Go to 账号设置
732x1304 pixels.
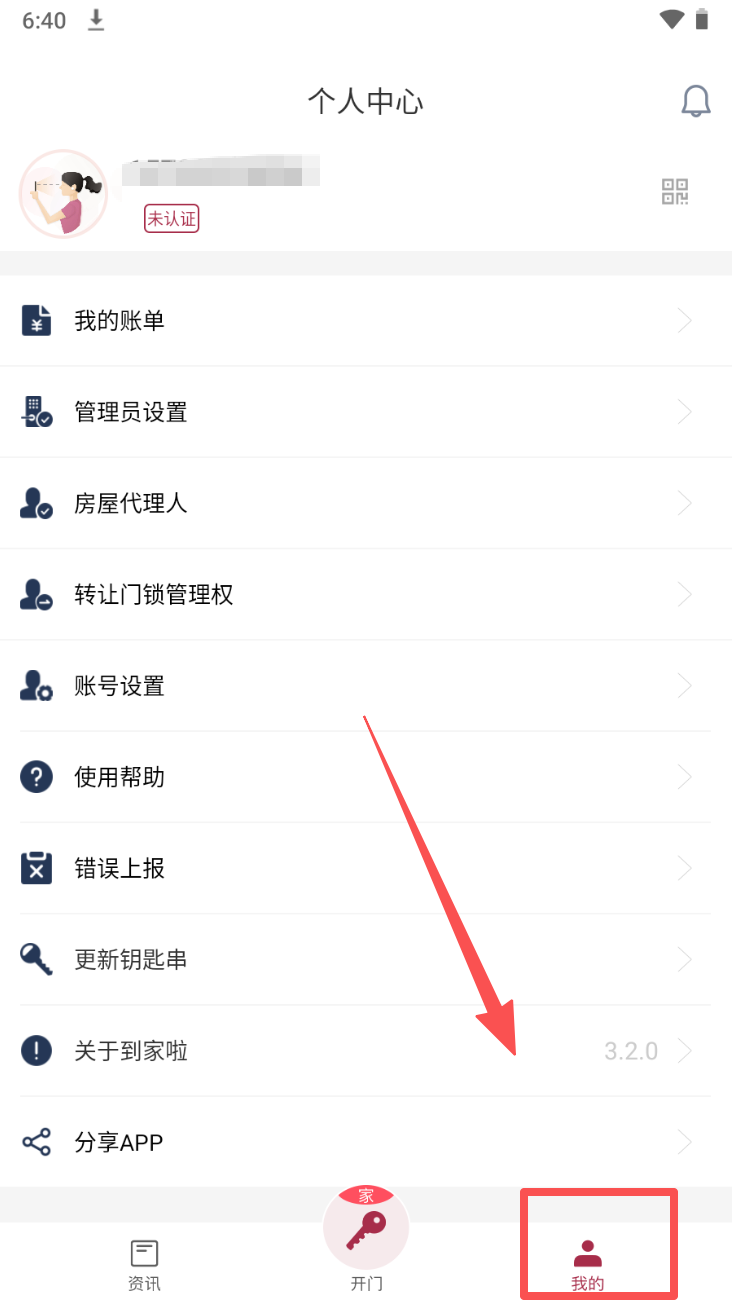click(x=365, y=686)
